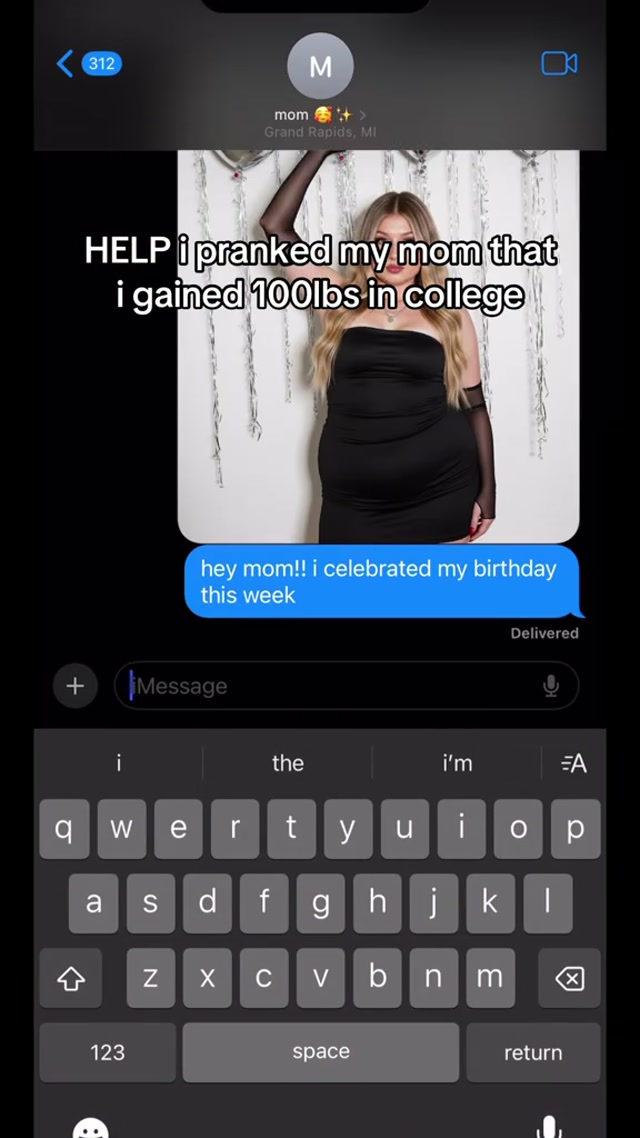Choose the "i'm" word suggestion

coord(457,763)
